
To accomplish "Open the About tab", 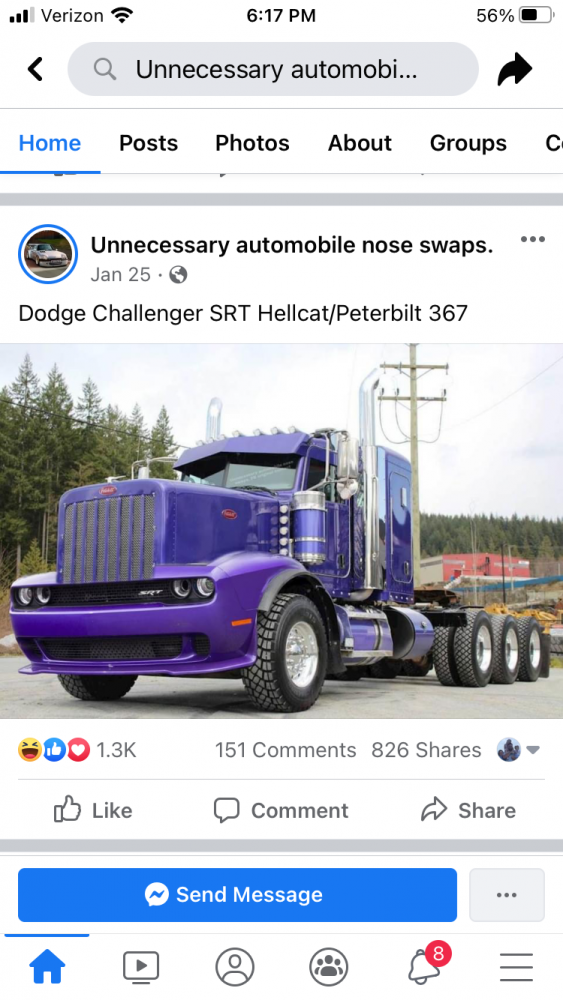I will coord(360,143).
